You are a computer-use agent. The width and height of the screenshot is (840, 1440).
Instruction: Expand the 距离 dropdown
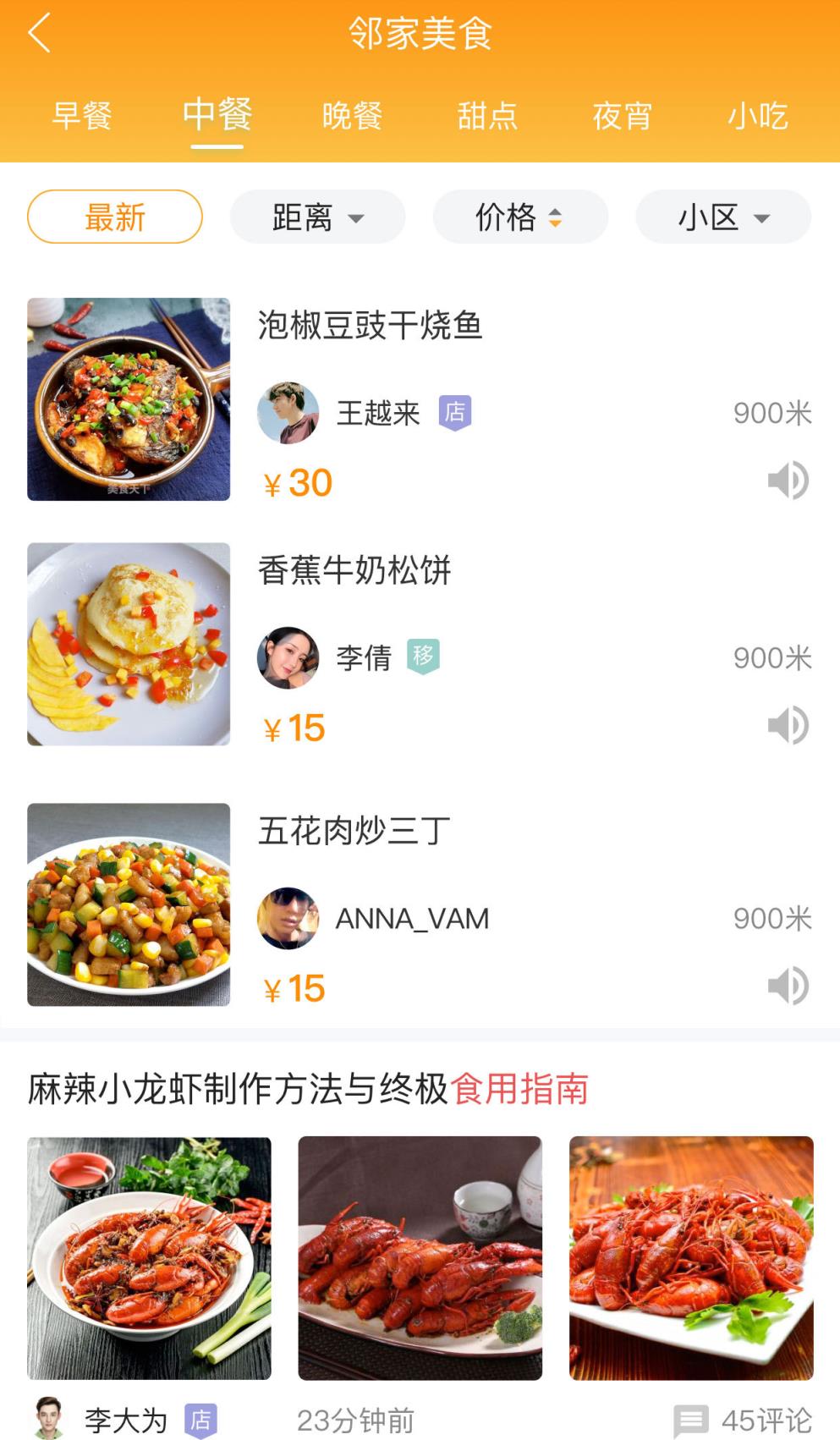317,217
